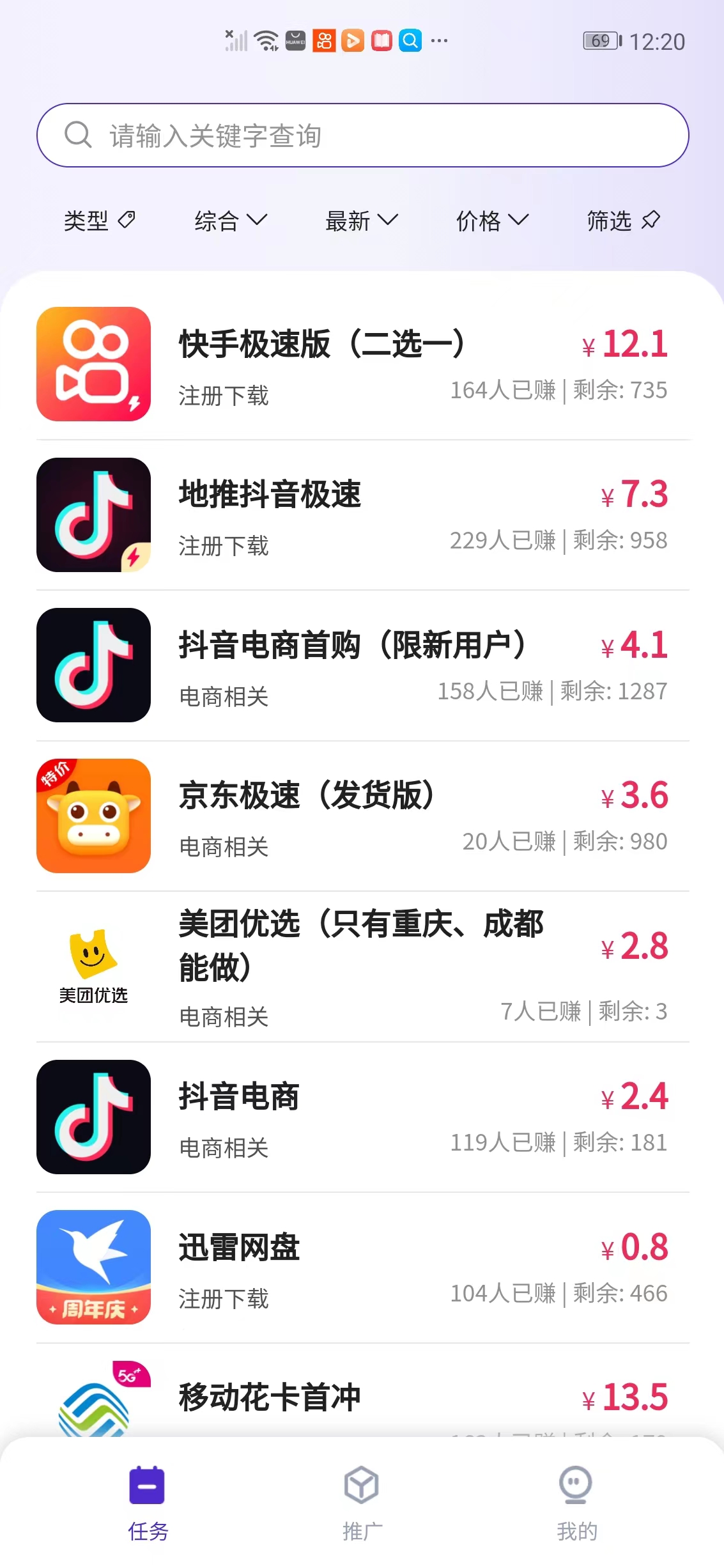724x1568 pixels.
Task: Open the 综合 sort dropdown
Action: point(230,221)
